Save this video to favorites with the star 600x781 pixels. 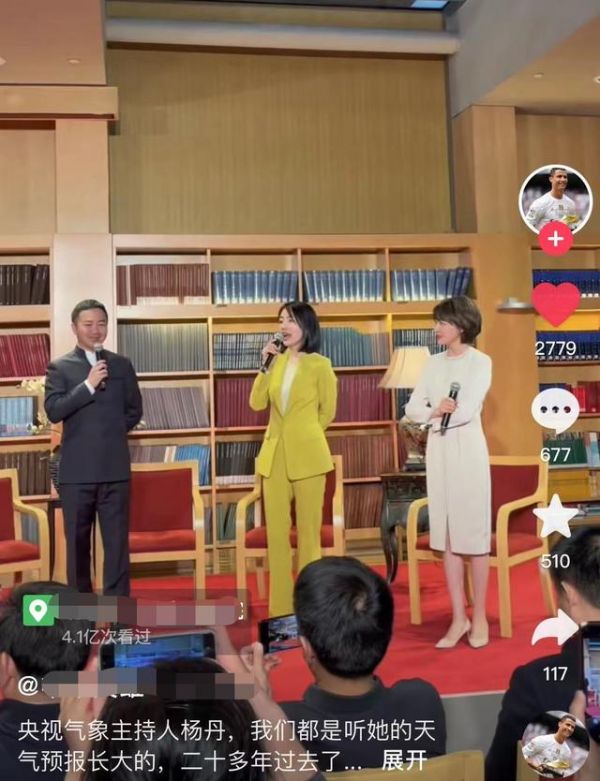[x=555, y=516]
